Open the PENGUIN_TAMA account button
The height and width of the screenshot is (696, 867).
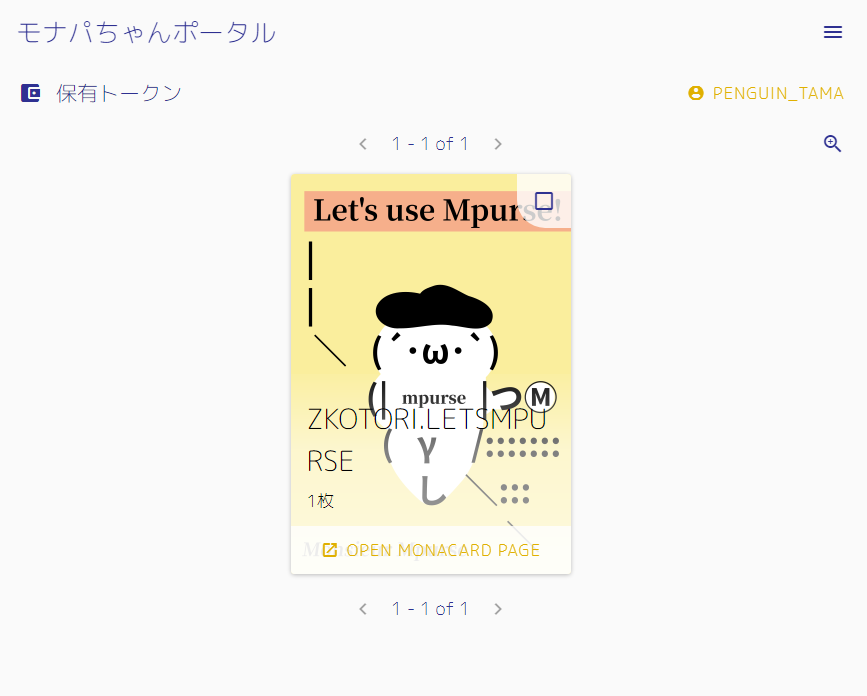click(766, 93)
